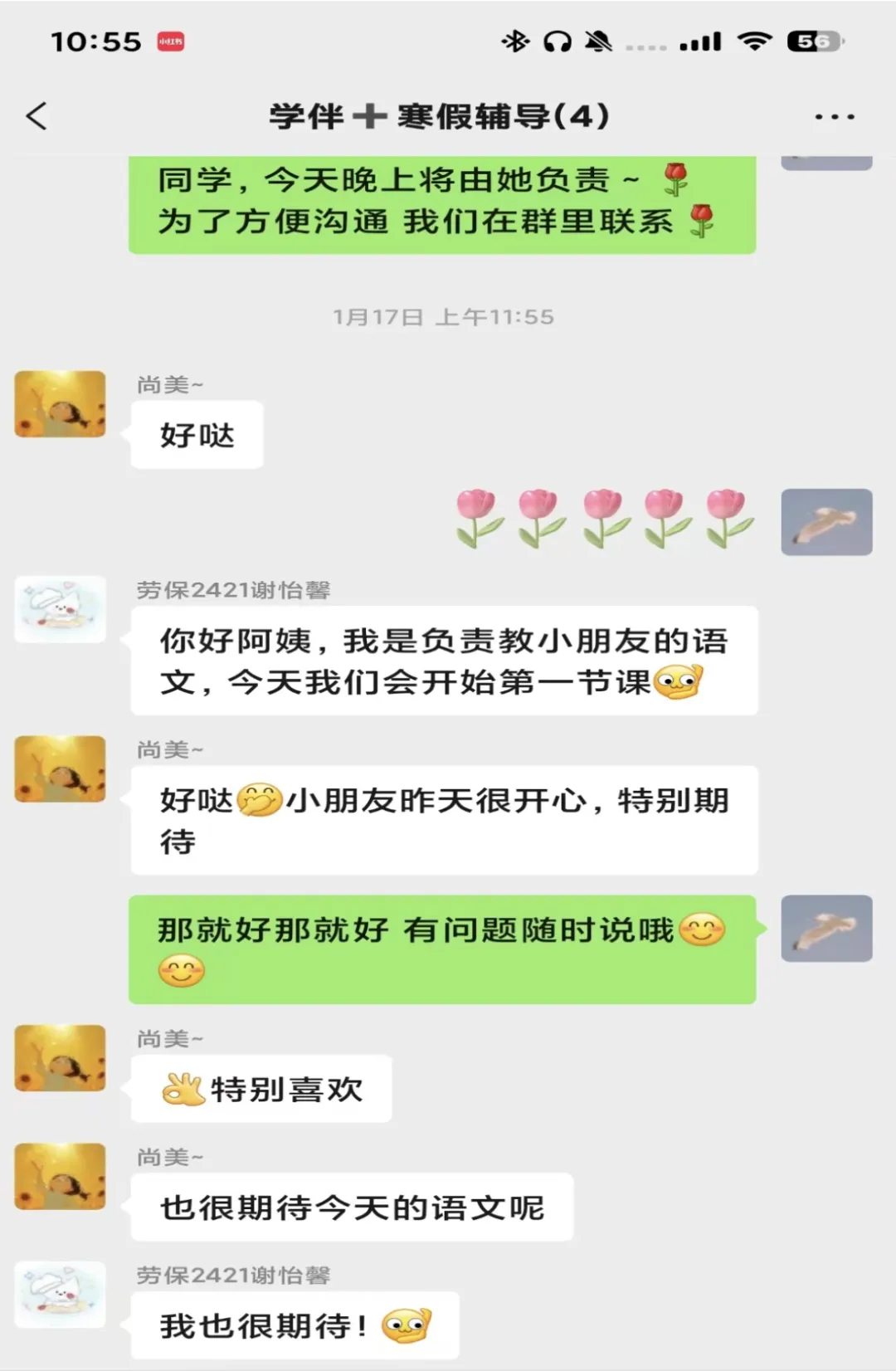Open 尚美~ avatar beside the first 好哒 message

[x=60, y=404]
